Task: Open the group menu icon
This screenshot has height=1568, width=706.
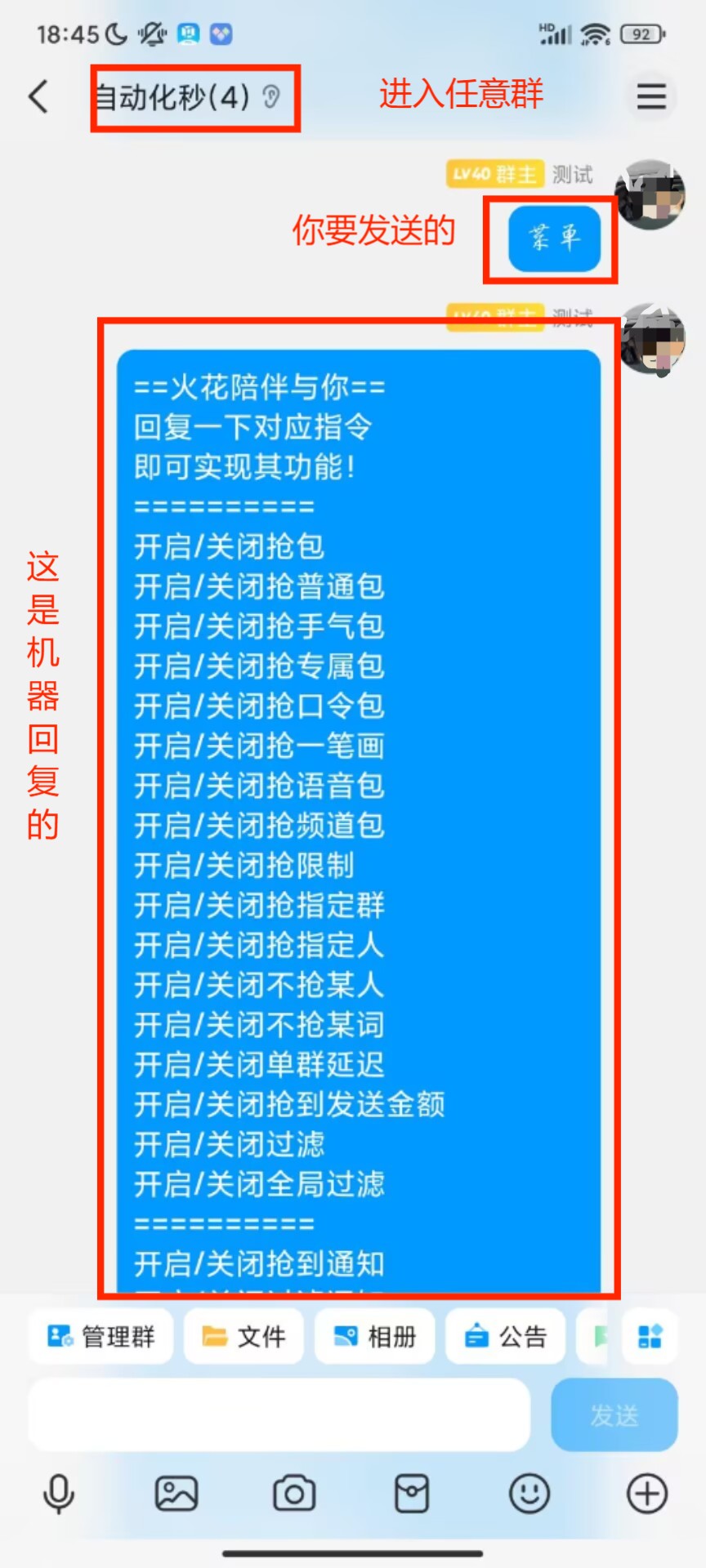Action: 651,96
